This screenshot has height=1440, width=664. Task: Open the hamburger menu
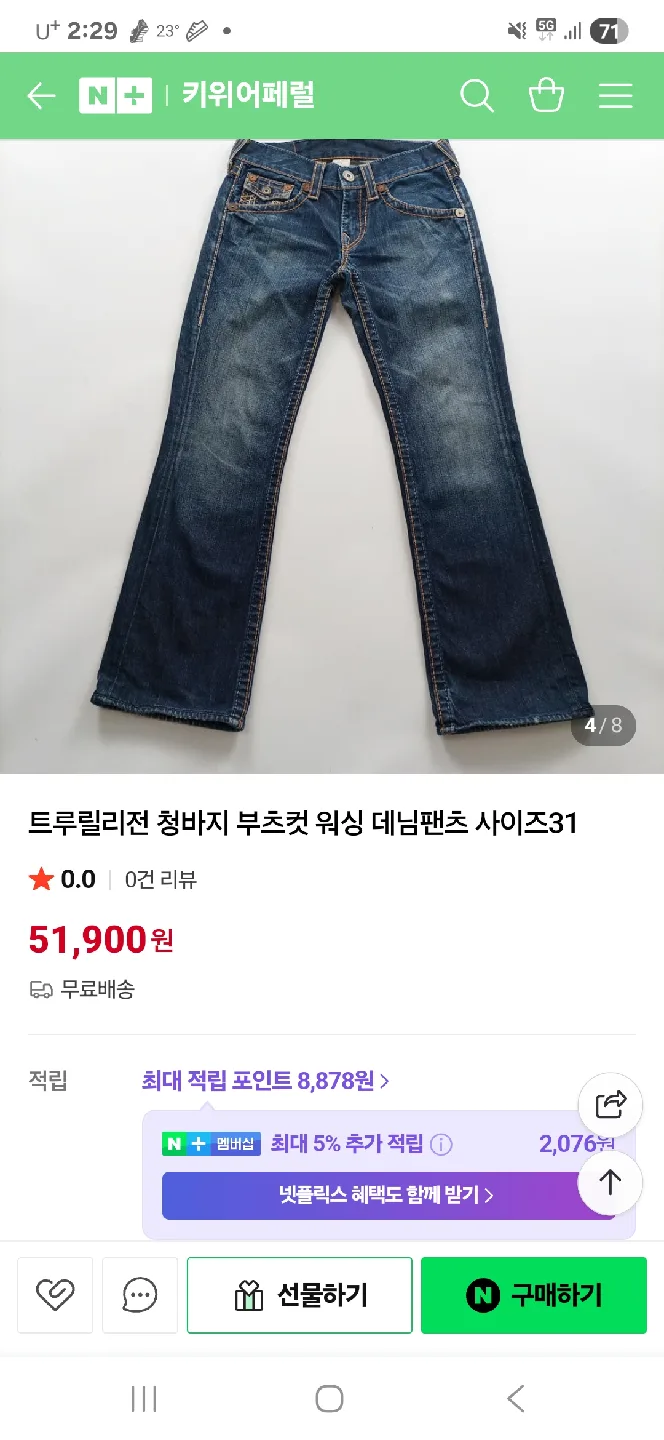click(615, 96)
